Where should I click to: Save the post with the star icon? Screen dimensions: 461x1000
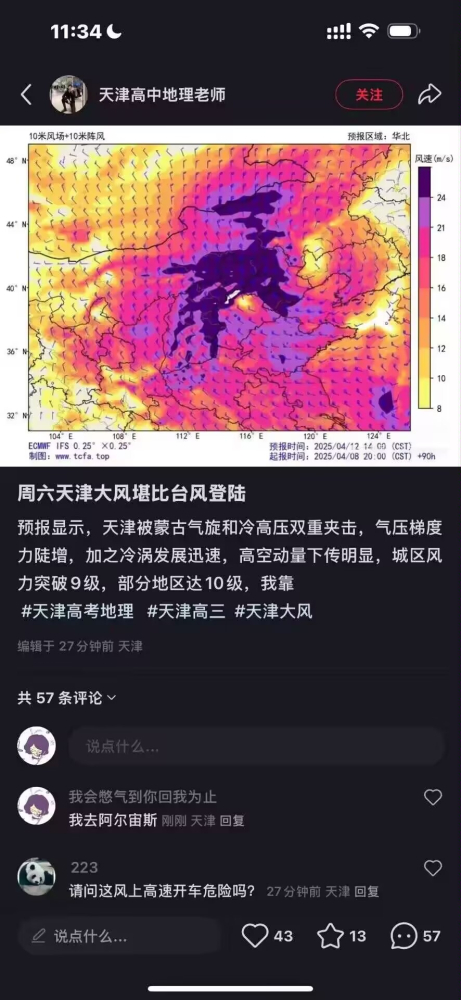click(342, 936)
